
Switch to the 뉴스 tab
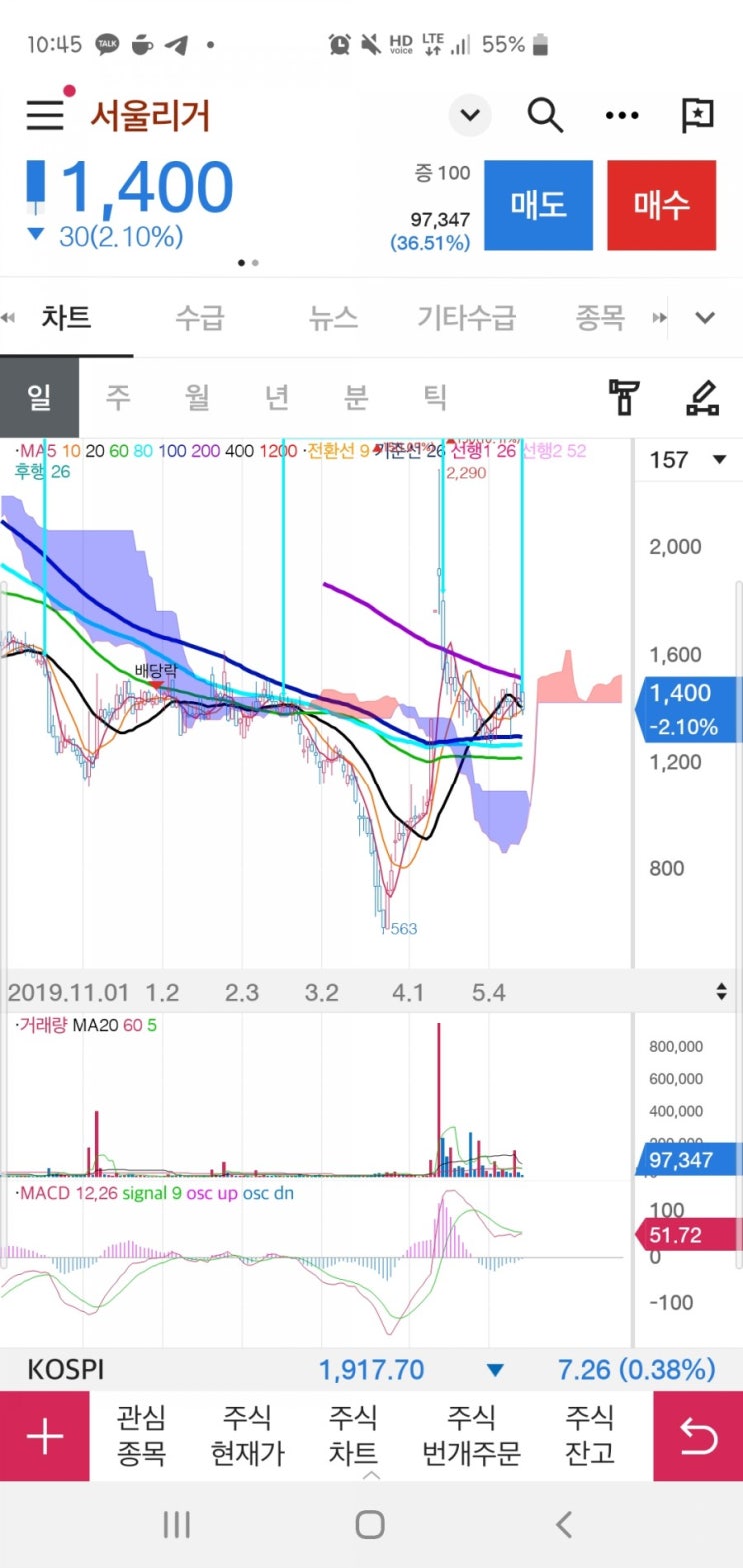(x=333, y=318)
